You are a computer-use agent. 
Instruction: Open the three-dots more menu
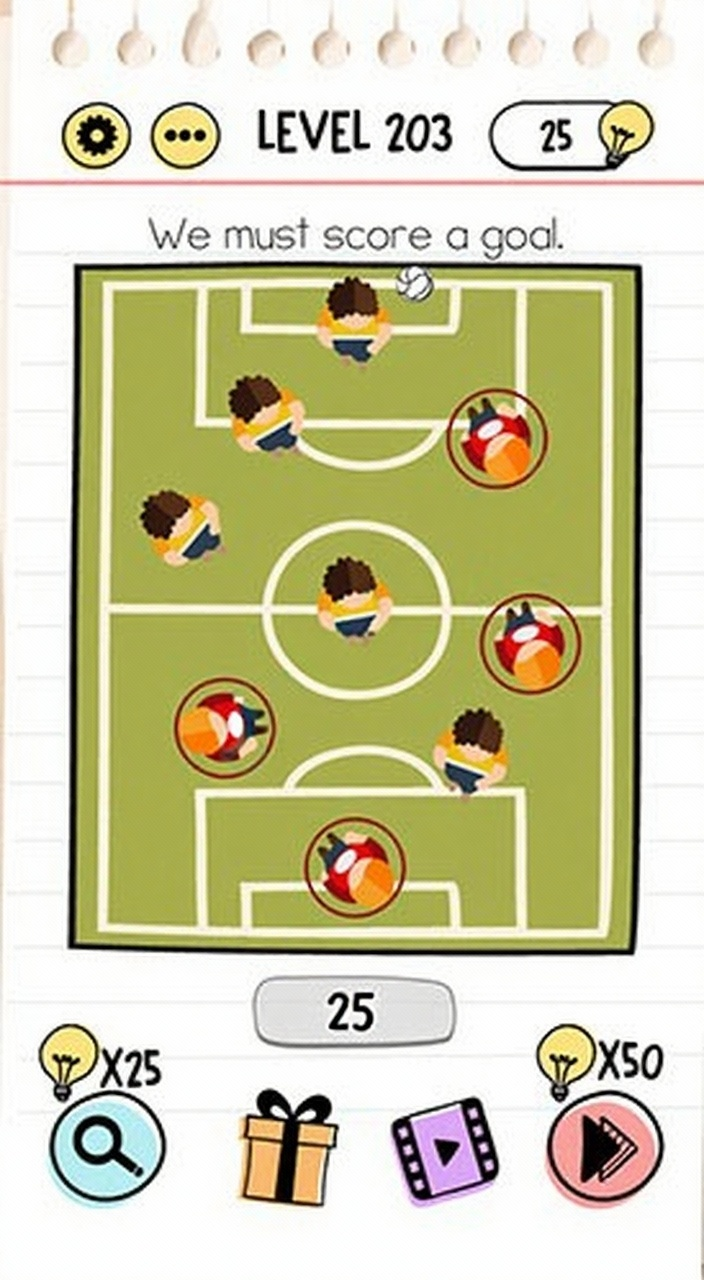(x=185, y=135)
